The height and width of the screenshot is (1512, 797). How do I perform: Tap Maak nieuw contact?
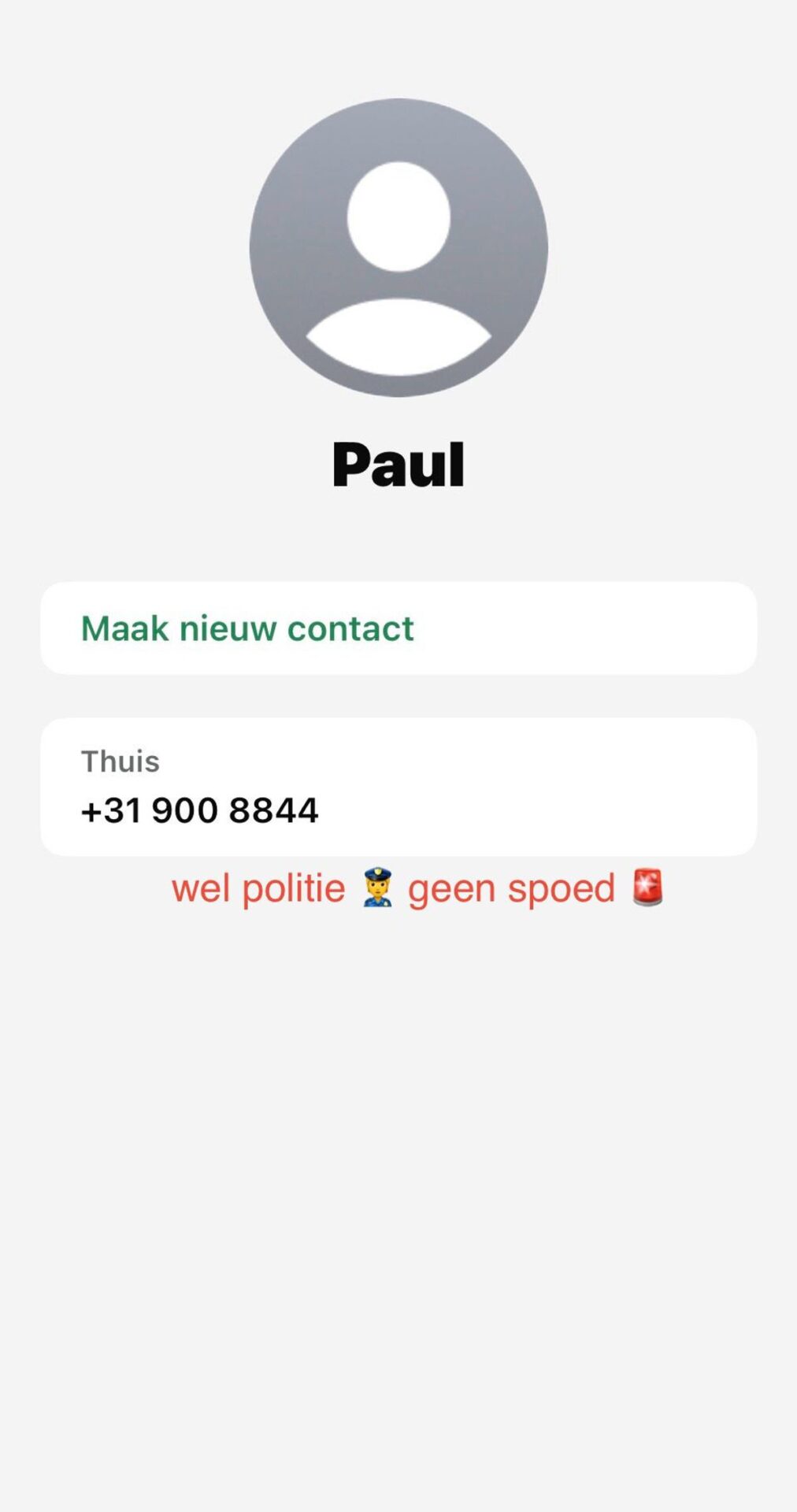pos(247,628)
